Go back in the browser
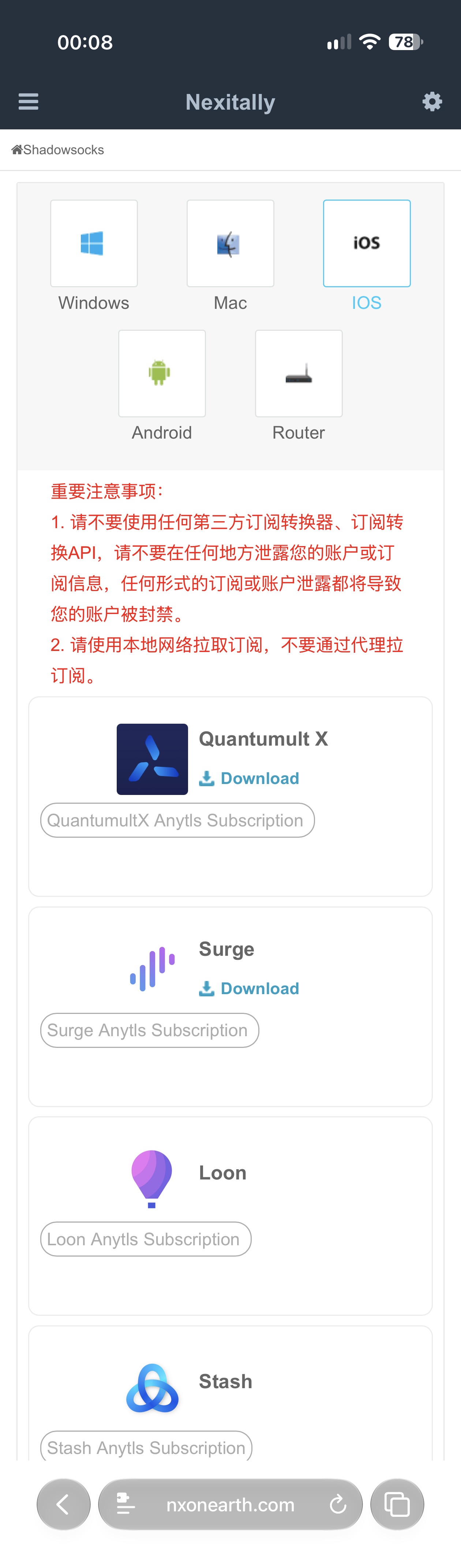This screenshot has width=461, height=1568. 63,1504
